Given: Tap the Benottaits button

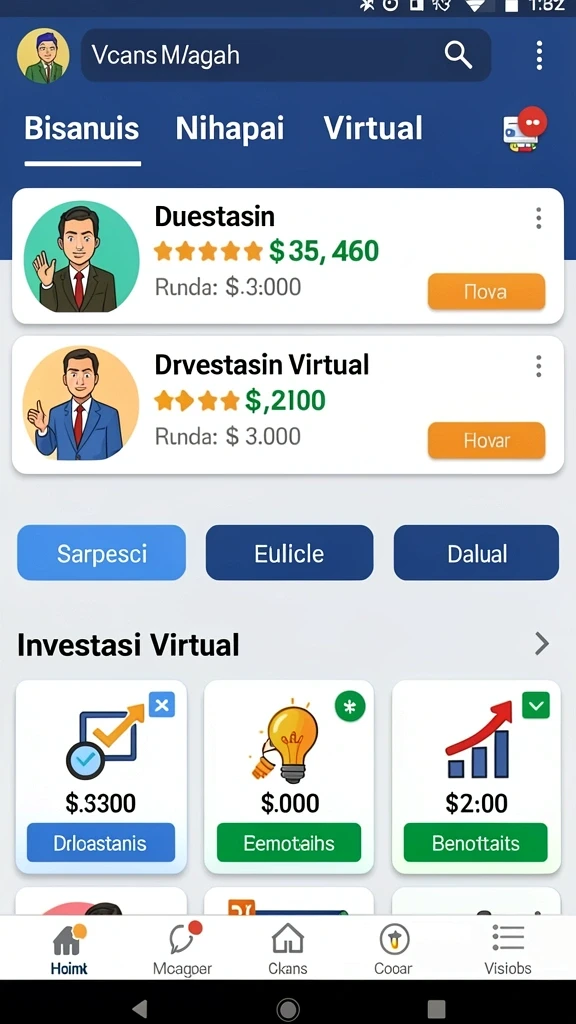Looking at the screenshot, I should pyautogui.click(x=475, y=842).
